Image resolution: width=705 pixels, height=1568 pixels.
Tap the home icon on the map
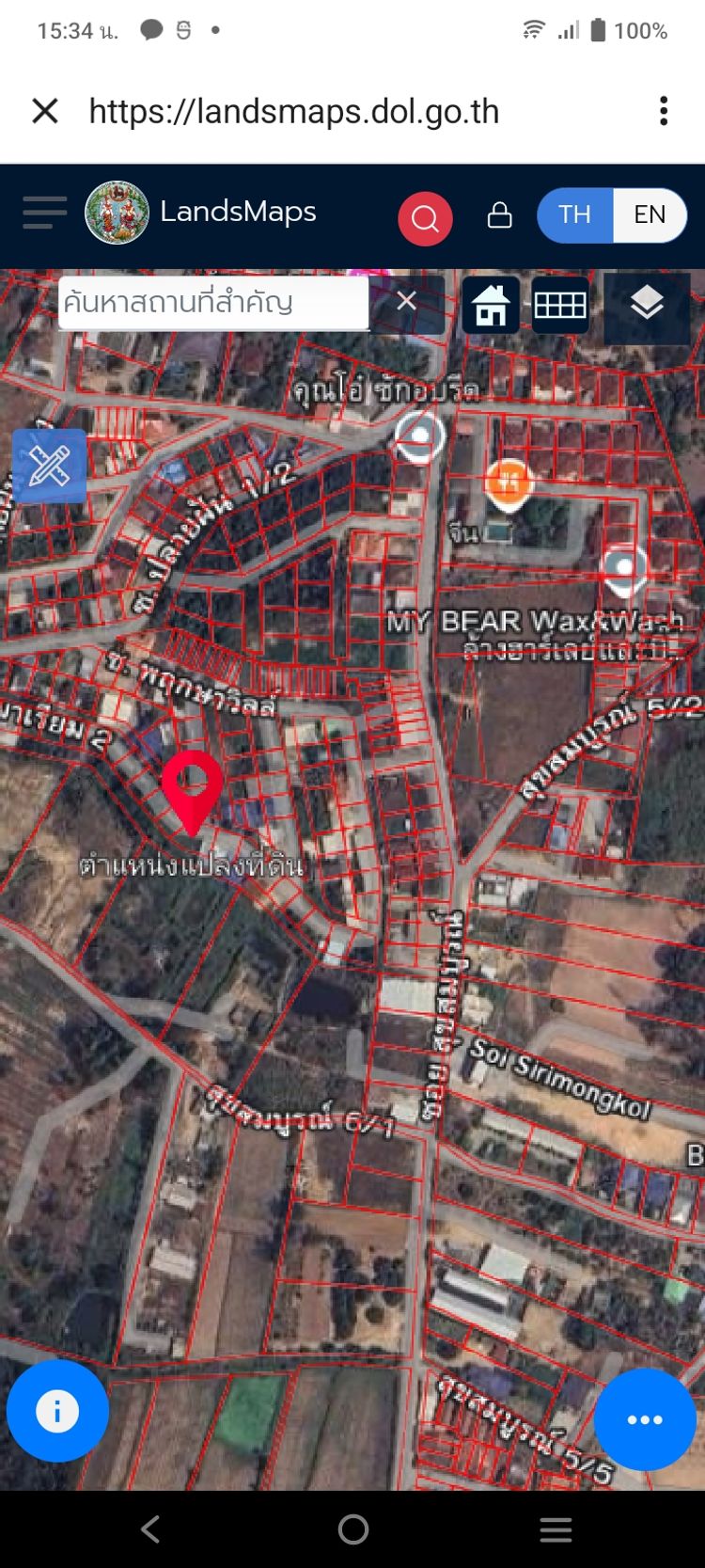tap(491, 306)
